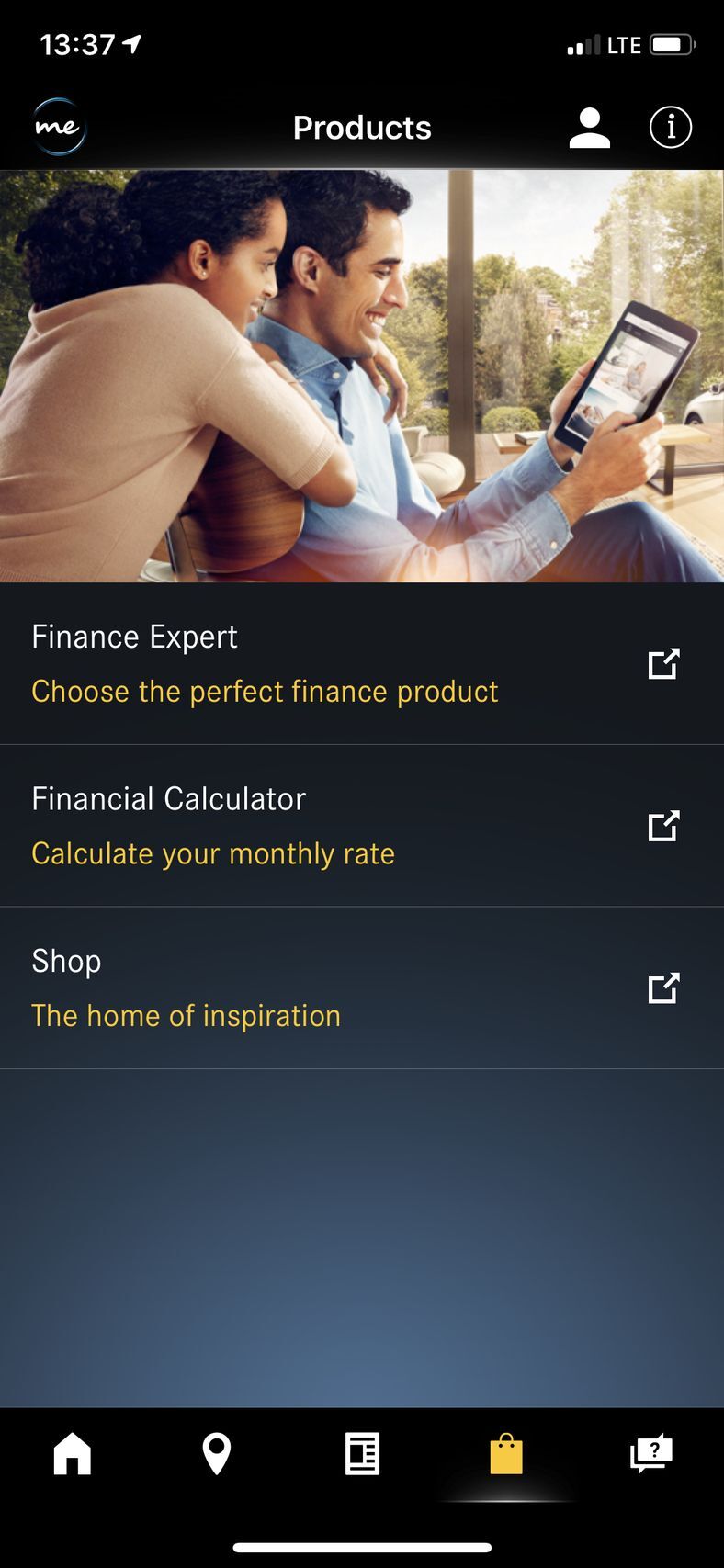Open the user profile icon

point(589,128)
